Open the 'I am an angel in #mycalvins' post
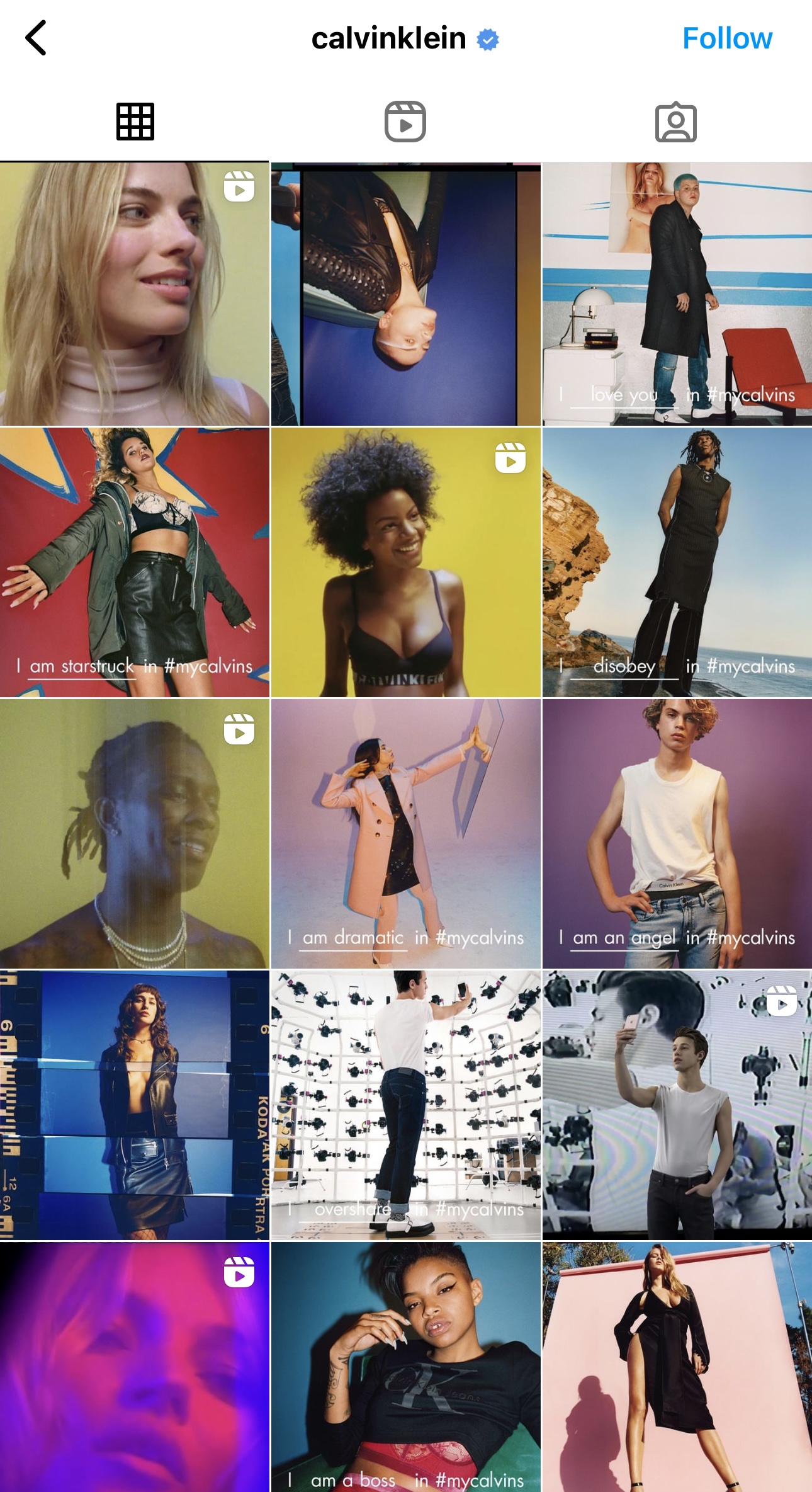The image size is (812, 1492). click(677, 833)
